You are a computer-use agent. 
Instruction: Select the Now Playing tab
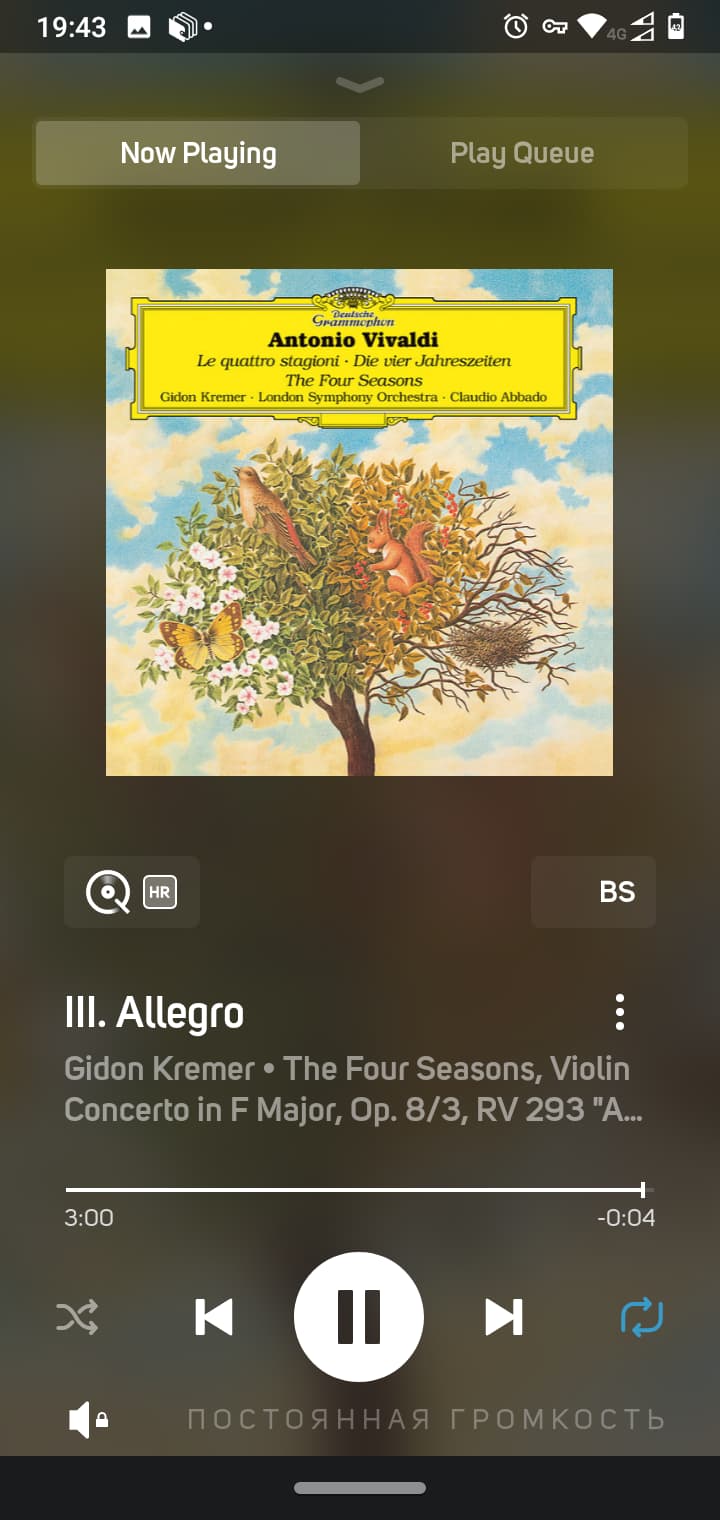[198, 153]
